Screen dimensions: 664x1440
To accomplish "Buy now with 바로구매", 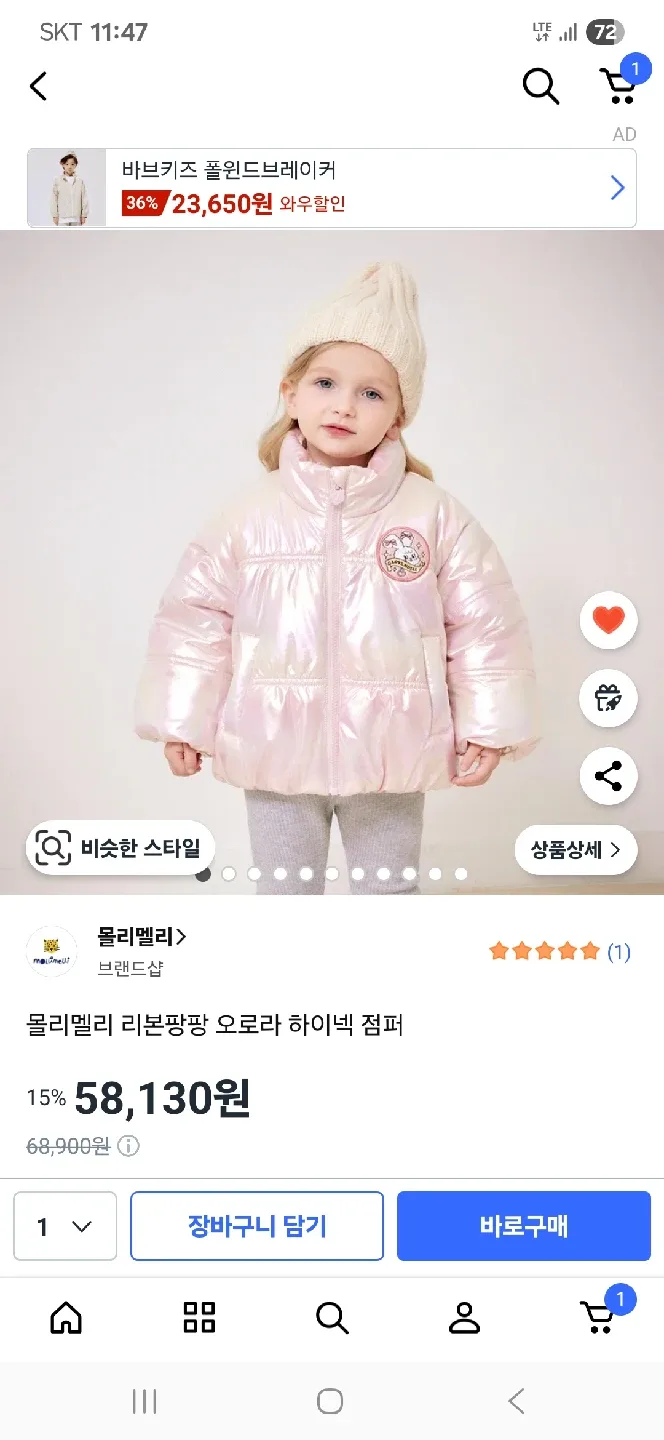I will click(523, 1226).
